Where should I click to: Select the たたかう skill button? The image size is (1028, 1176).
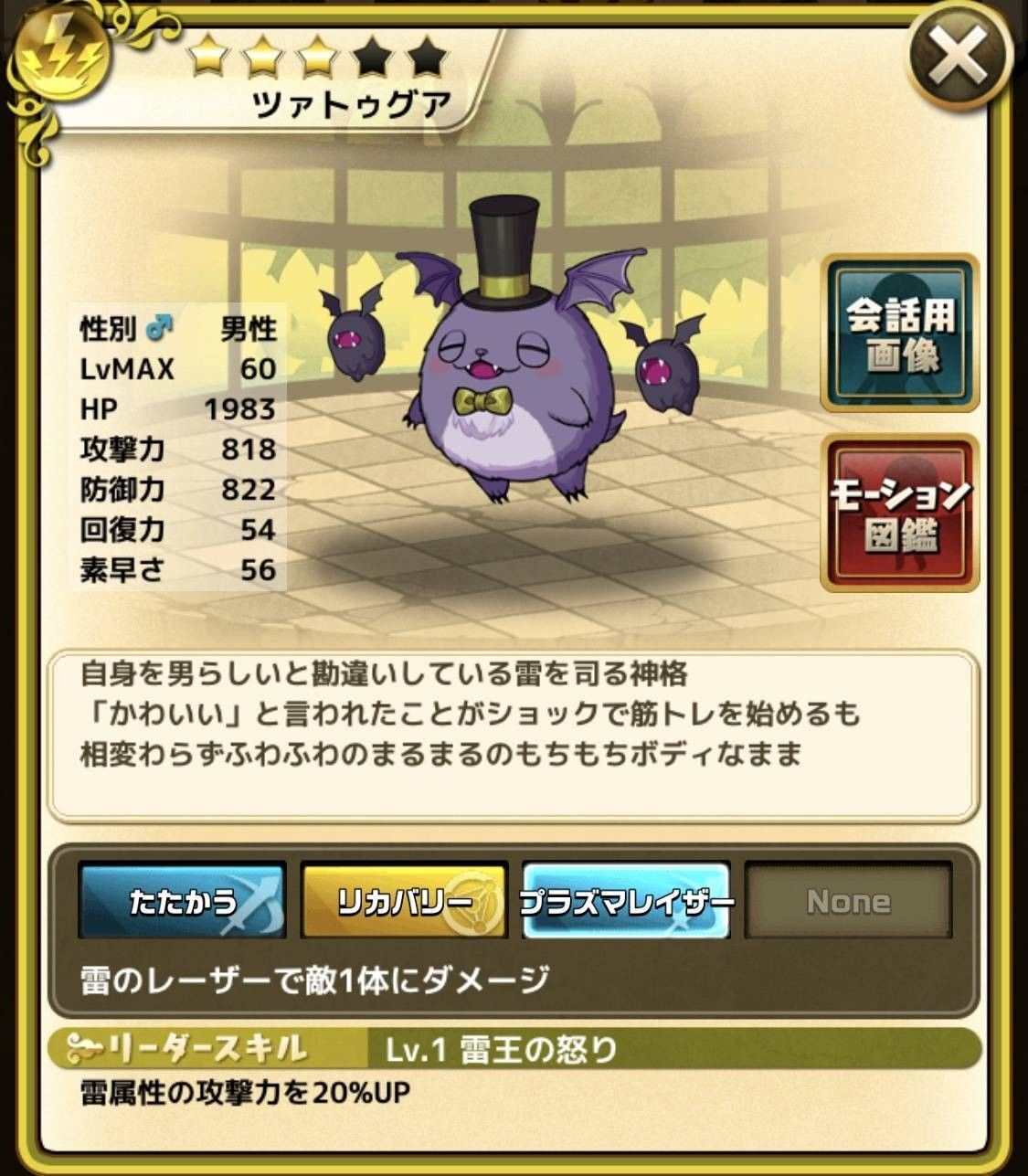click(x=182, y=901)
